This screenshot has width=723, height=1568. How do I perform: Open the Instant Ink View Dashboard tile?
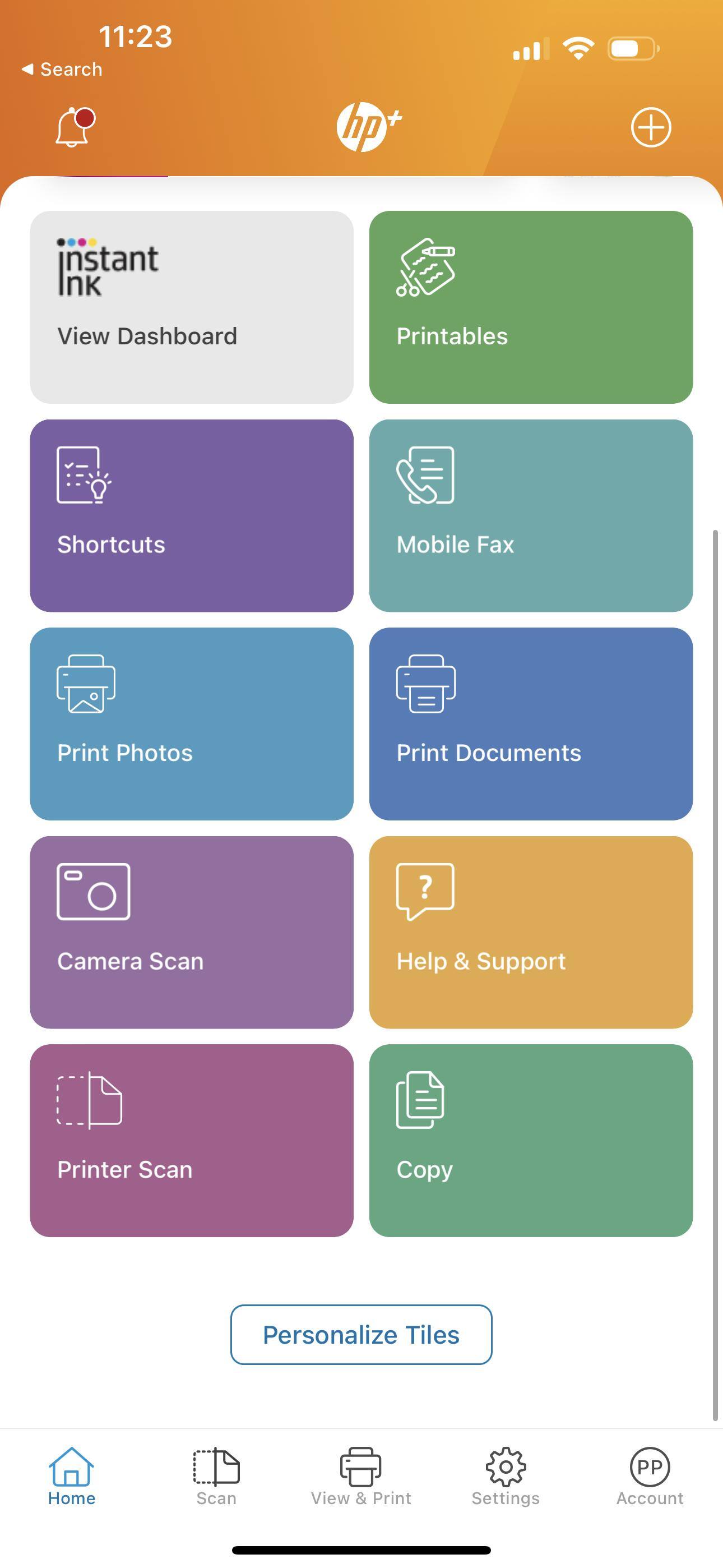[x=192, y=307]
